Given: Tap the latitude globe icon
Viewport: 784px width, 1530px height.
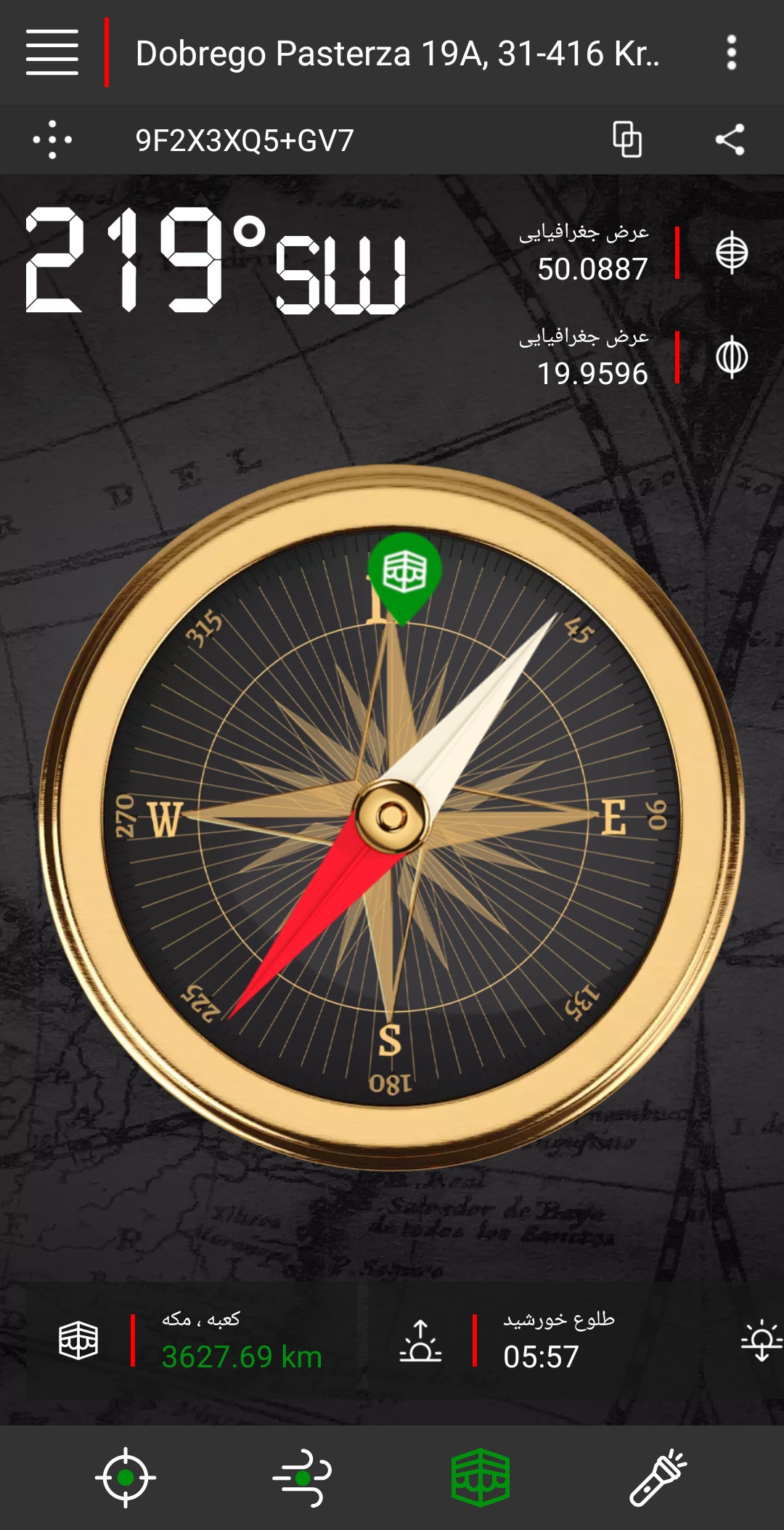Looking at the screenshot, I should 731,253.
